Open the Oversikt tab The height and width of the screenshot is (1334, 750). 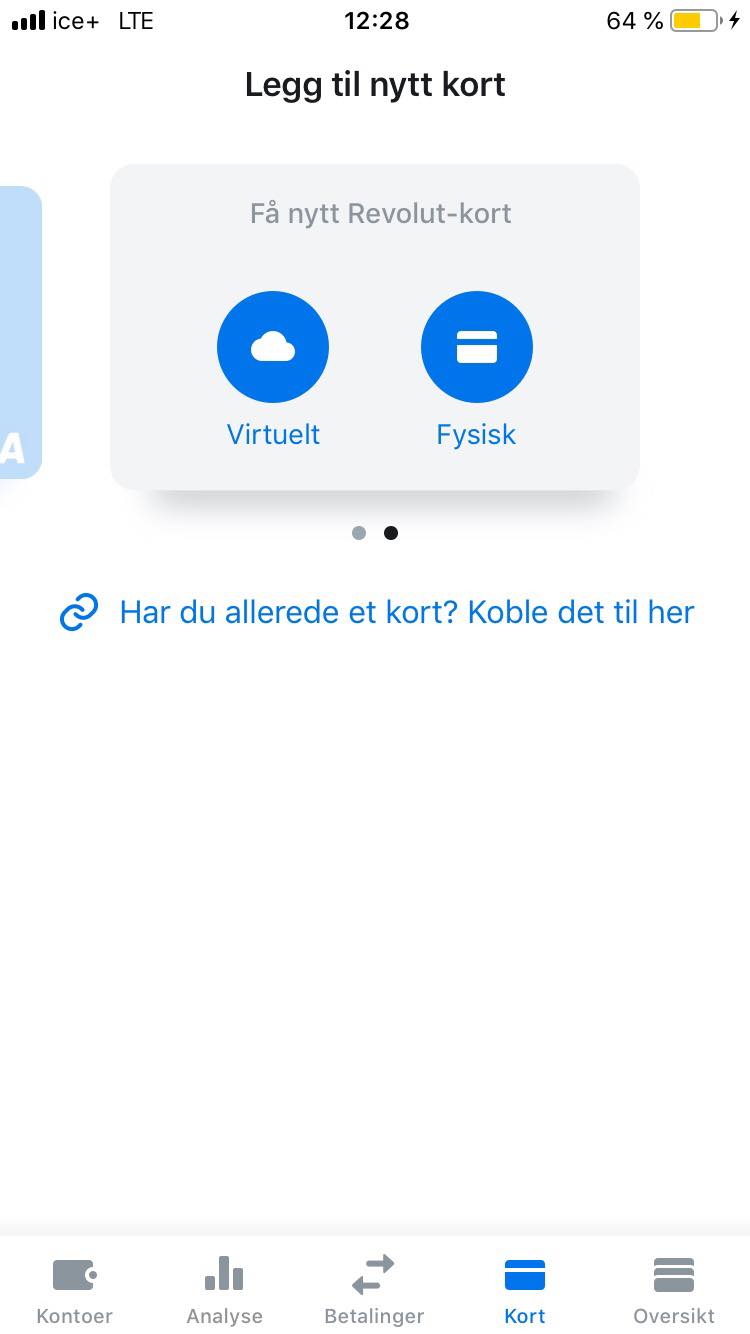click(x=674, y=1290)
